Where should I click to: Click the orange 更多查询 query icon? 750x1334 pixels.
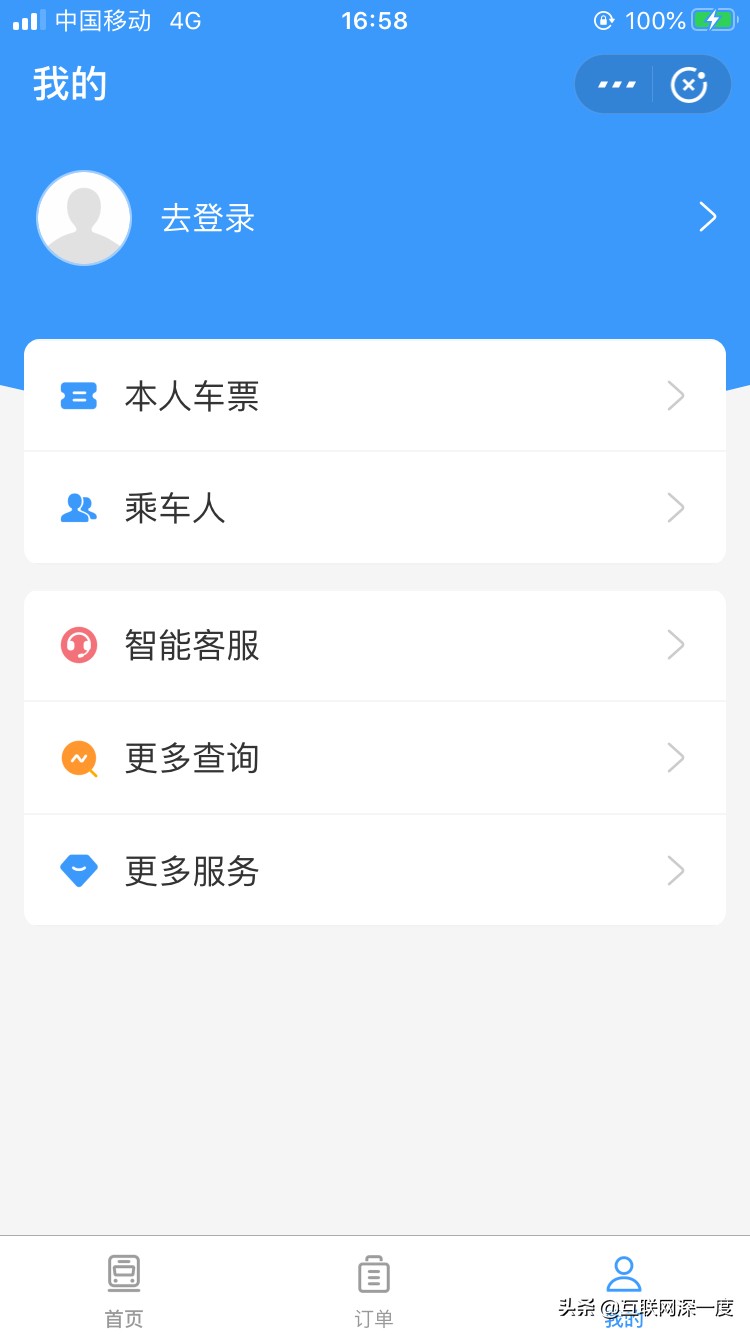click(x=78, y=758)
